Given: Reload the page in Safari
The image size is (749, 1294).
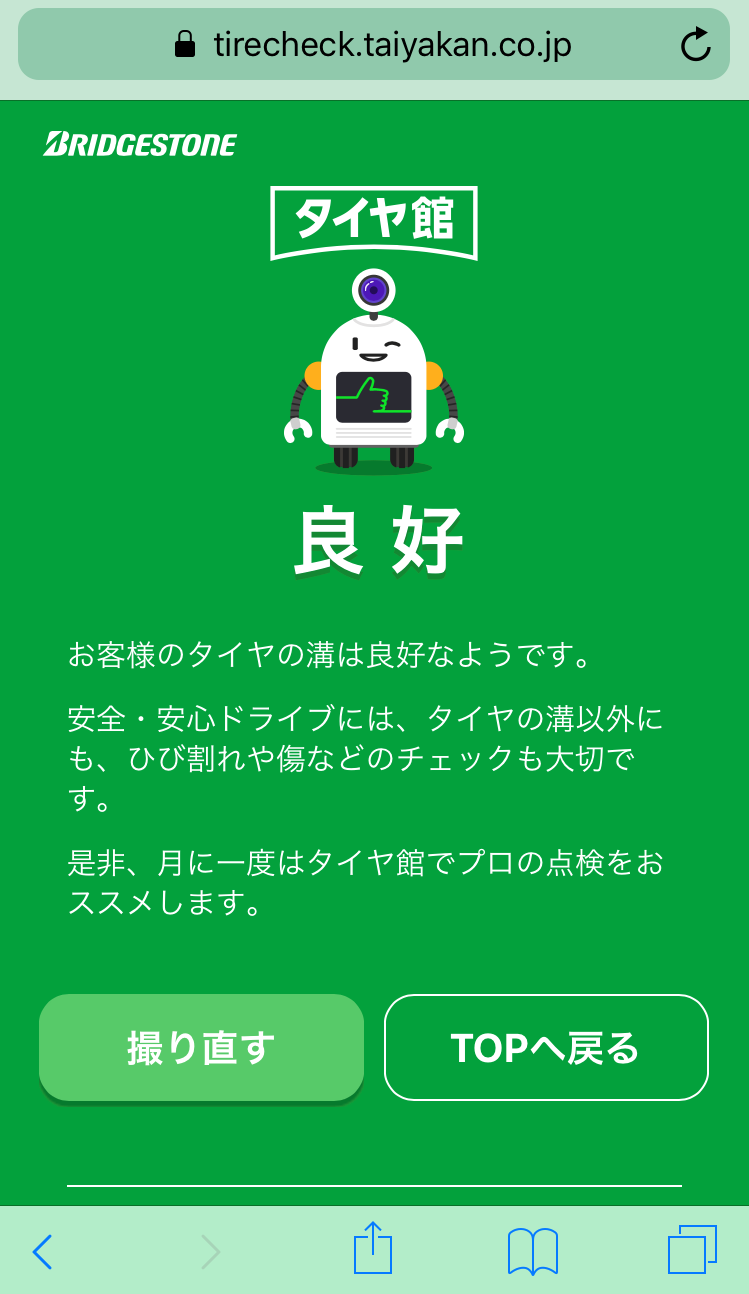Looking at the screenshot, I should pyautogui.click(x=695, y=45).
